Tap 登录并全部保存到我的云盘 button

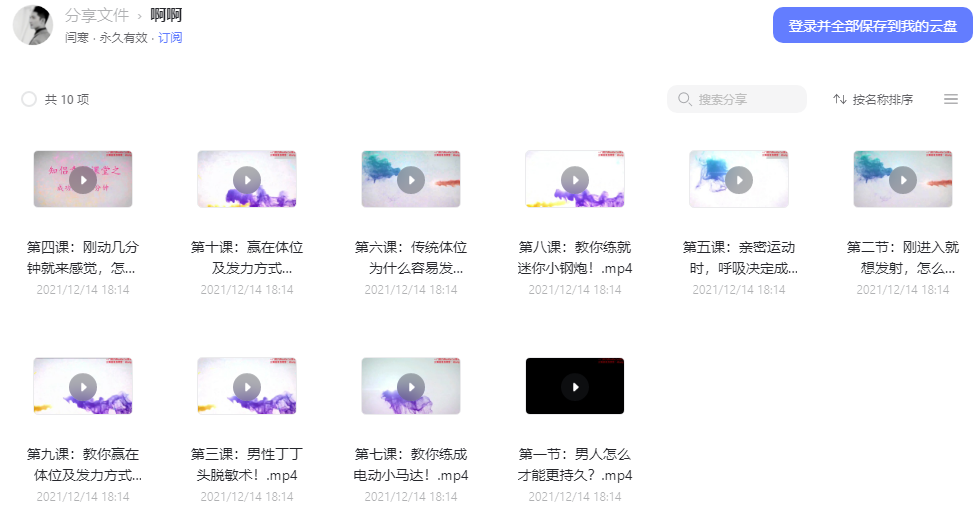pyautogui.click(x=872, y=26)
